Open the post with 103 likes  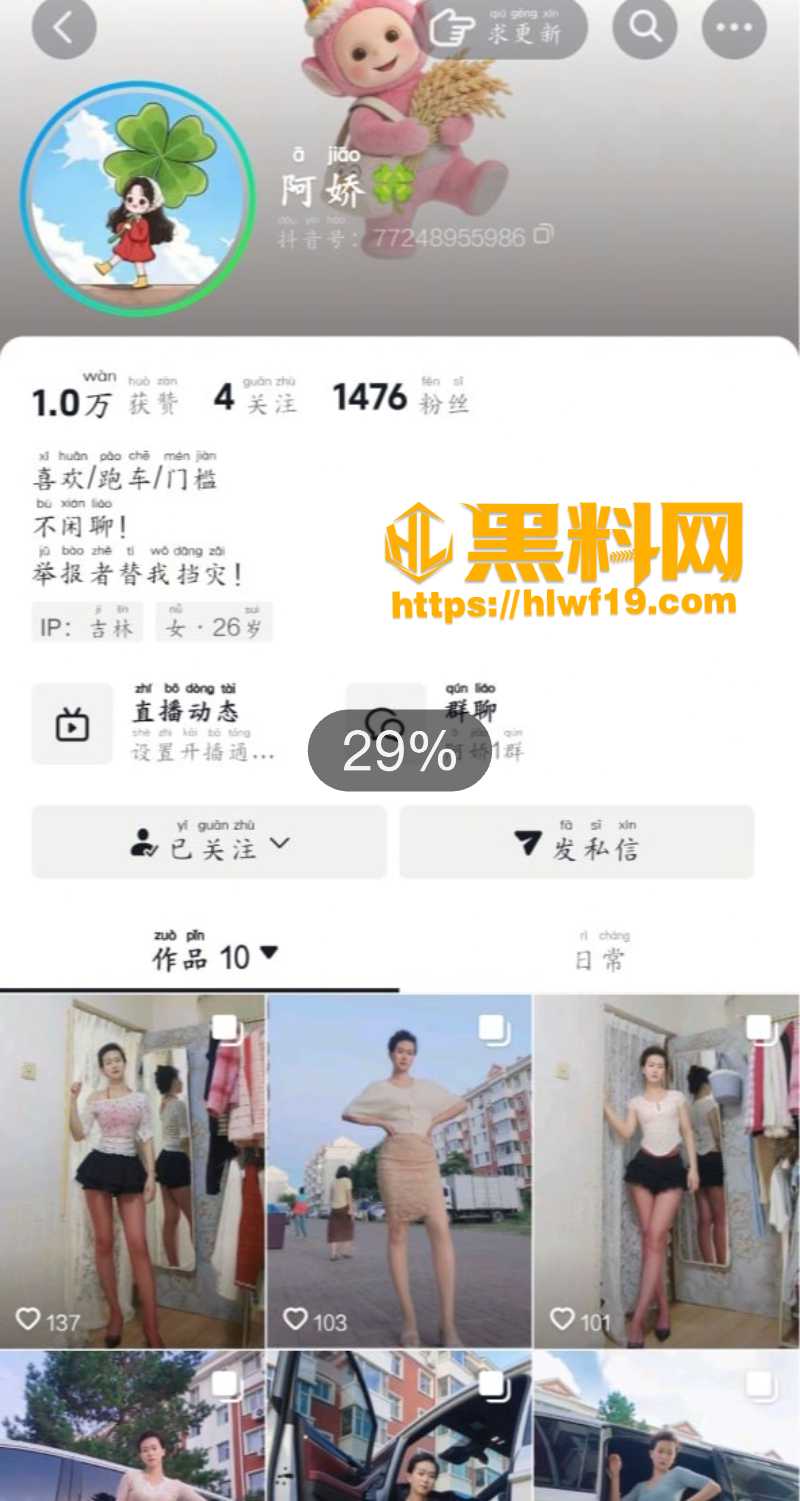coord(400,1171)
